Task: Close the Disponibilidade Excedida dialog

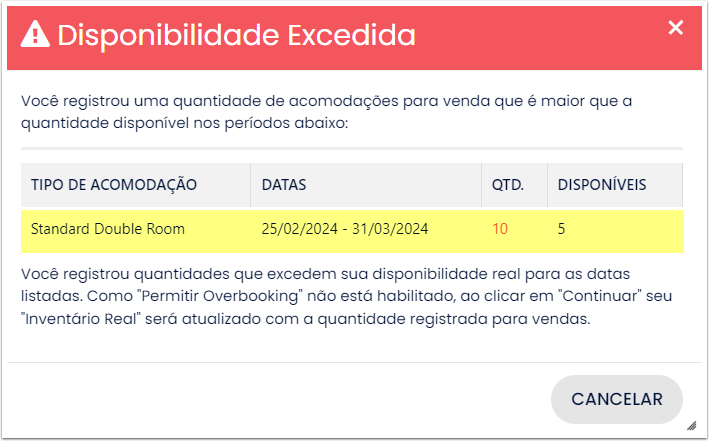Action: click(676, 28)
